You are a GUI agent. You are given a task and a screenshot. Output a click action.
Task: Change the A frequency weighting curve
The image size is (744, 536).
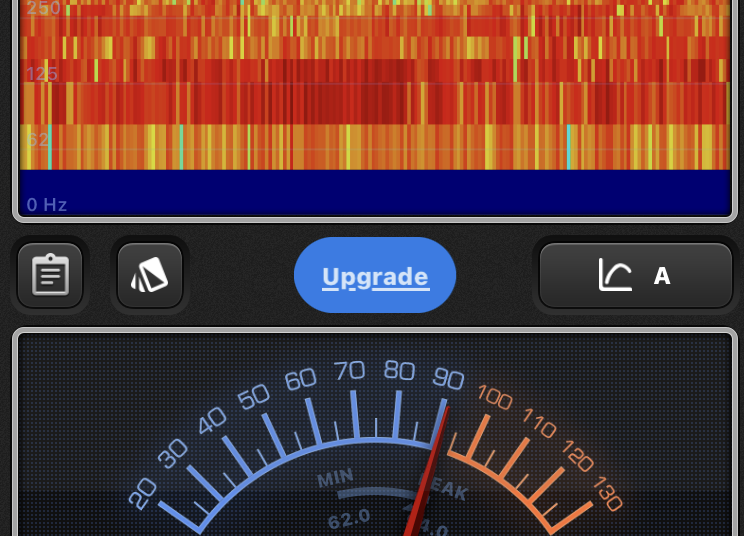[636, 275]
